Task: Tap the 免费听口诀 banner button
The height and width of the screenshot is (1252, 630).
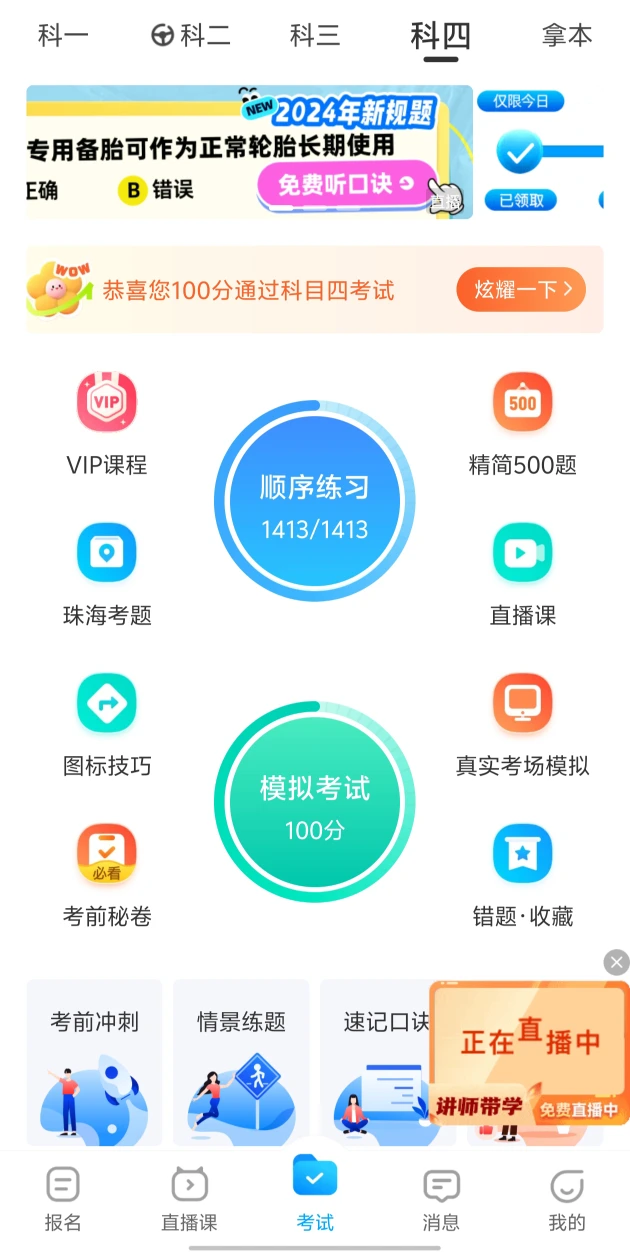Action: 345,184
